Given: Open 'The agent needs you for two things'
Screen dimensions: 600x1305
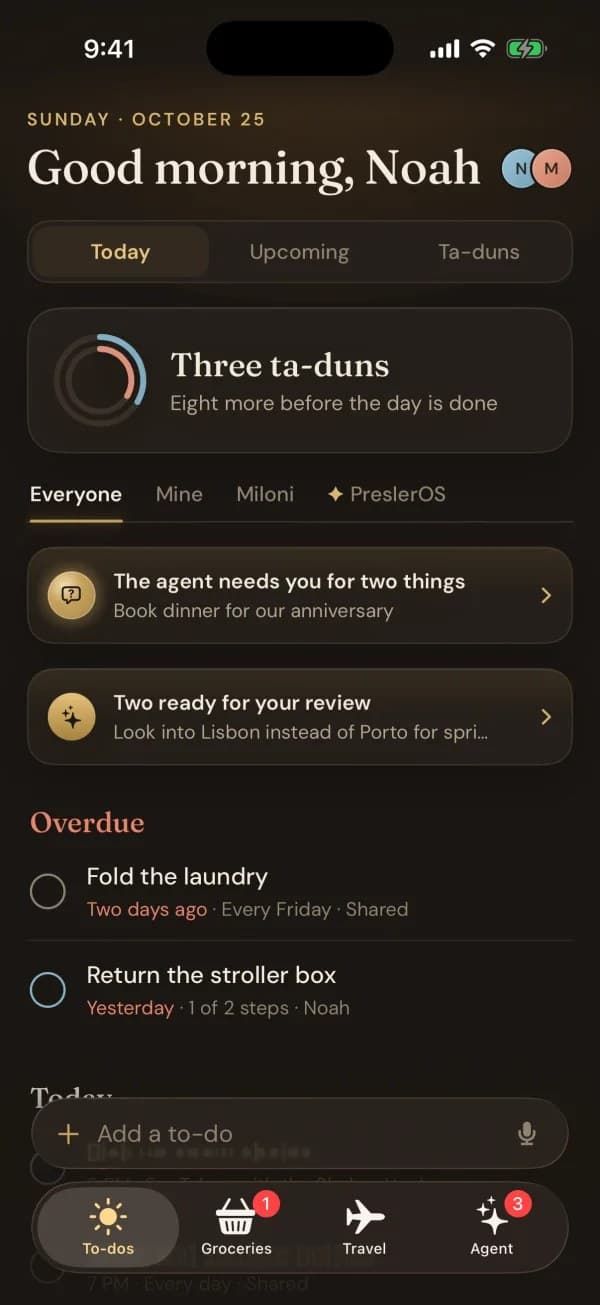Looking at the screenshot, I should pyautogui.click(x=300, y=595).
